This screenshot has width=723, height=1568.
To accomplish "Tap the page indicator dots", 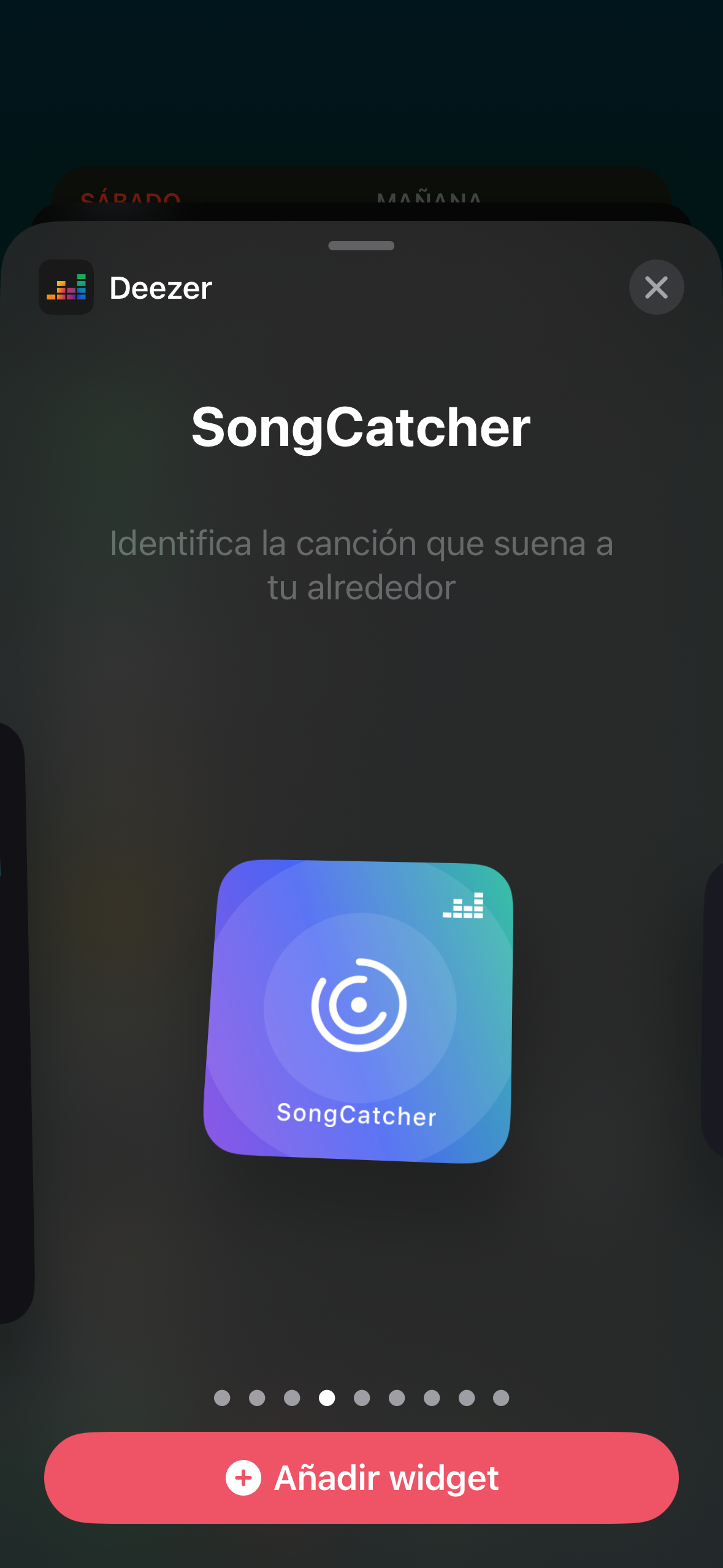I will tap(361, 1397).
